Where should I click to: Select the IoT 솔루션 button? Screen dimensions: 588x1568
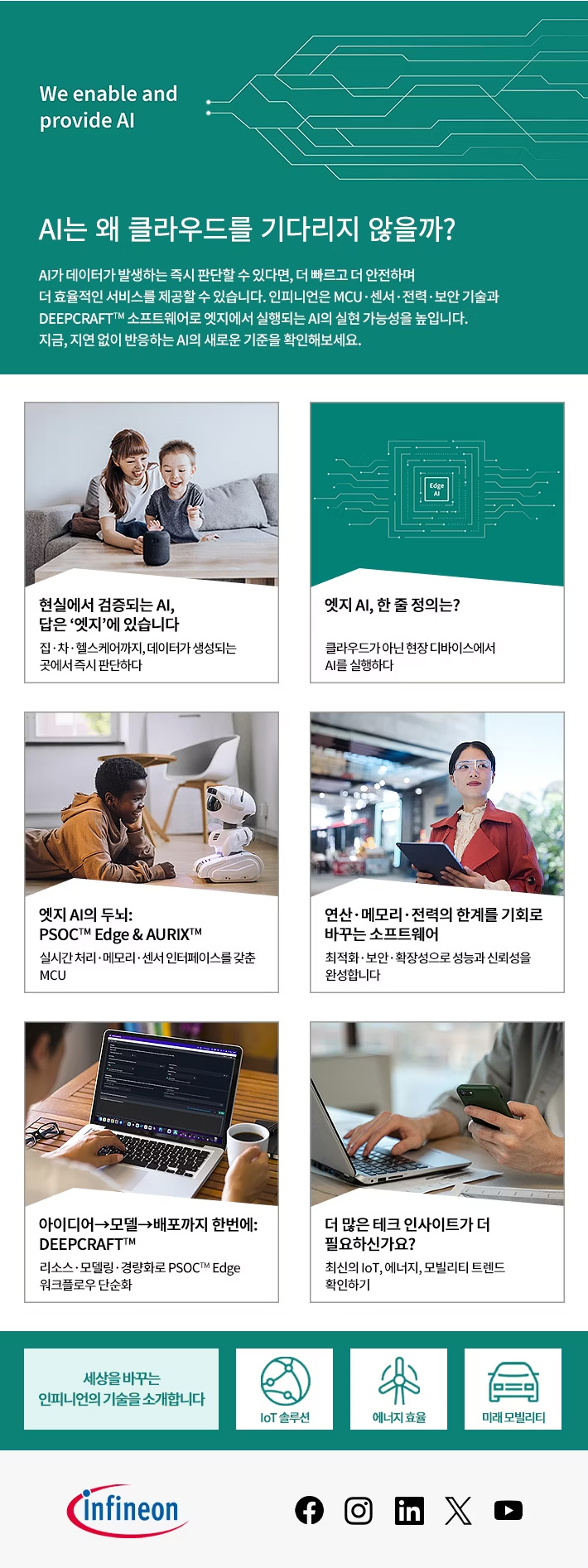click(x=284, y=1389)
